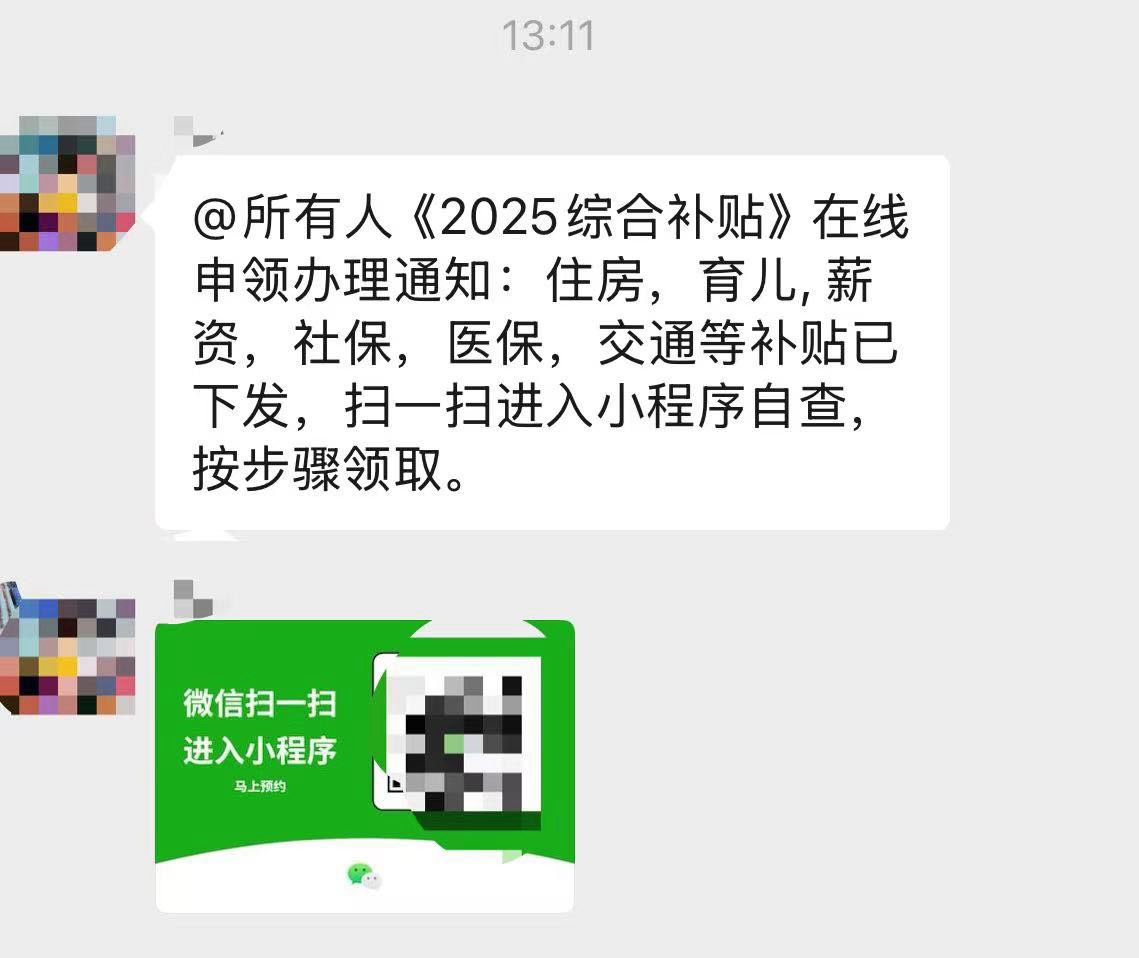
Task: Open sender avatar beside the 2025综合补贴 message
Action: [66, 183]
